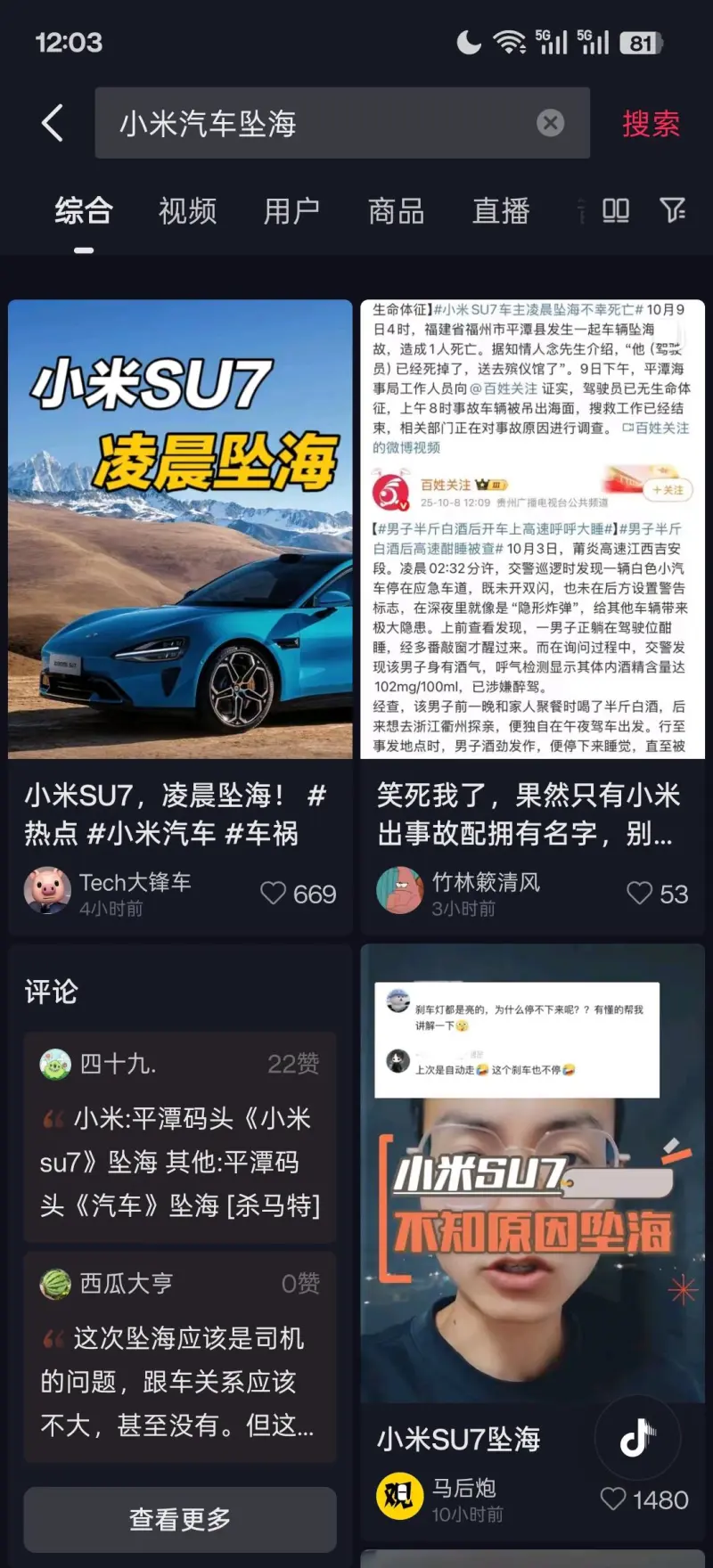Select the 综合 tab
This screenshot has width=713, height=1568.
tap(84, 211)
